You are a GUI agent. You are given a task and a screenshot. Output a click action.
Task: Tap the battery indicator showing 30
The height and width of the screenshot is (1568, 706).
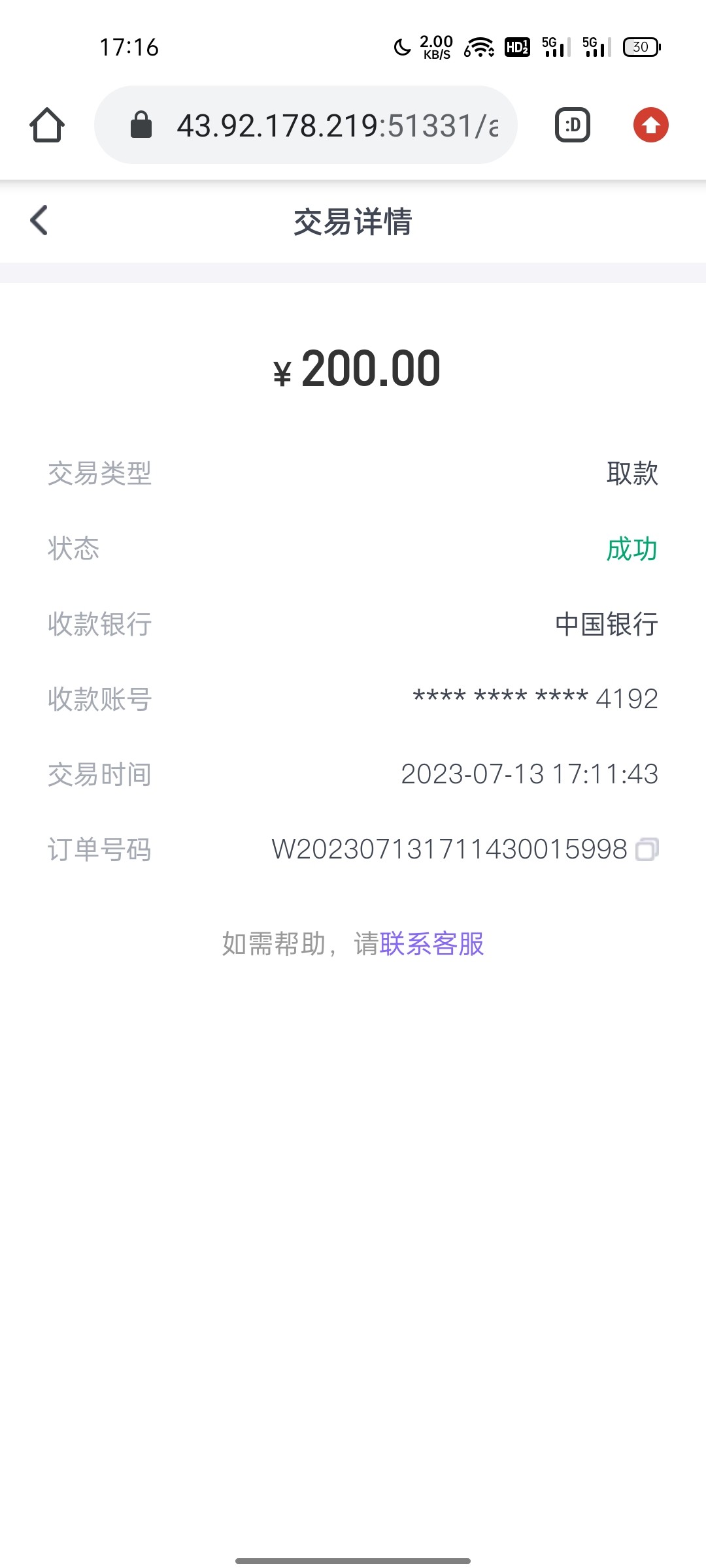pos(639,48)
